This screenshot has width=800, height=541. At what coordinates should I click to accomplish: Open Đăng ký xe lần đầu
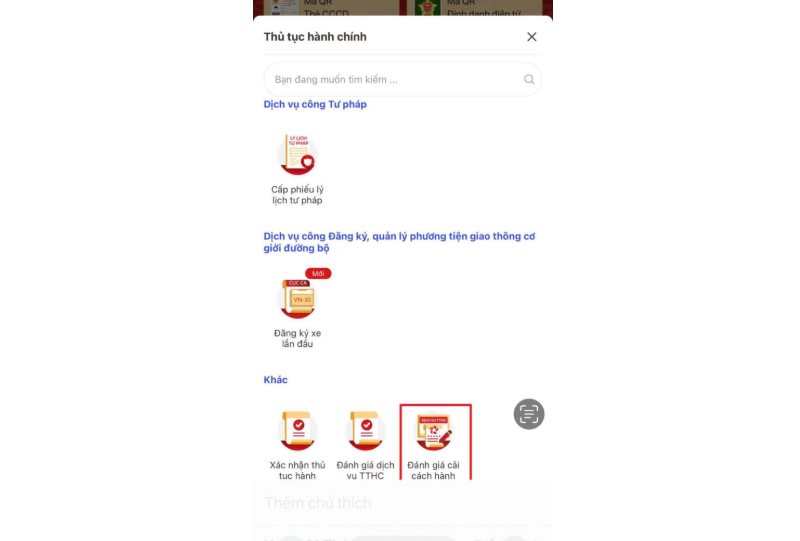(298, 300)
